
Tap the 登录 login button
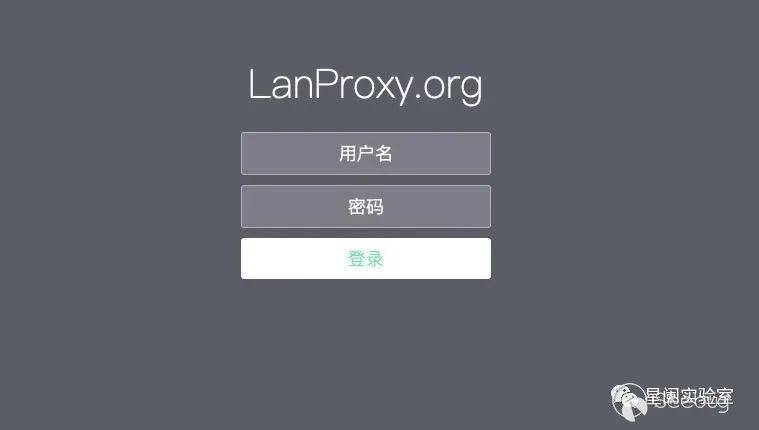coord(365,259)
